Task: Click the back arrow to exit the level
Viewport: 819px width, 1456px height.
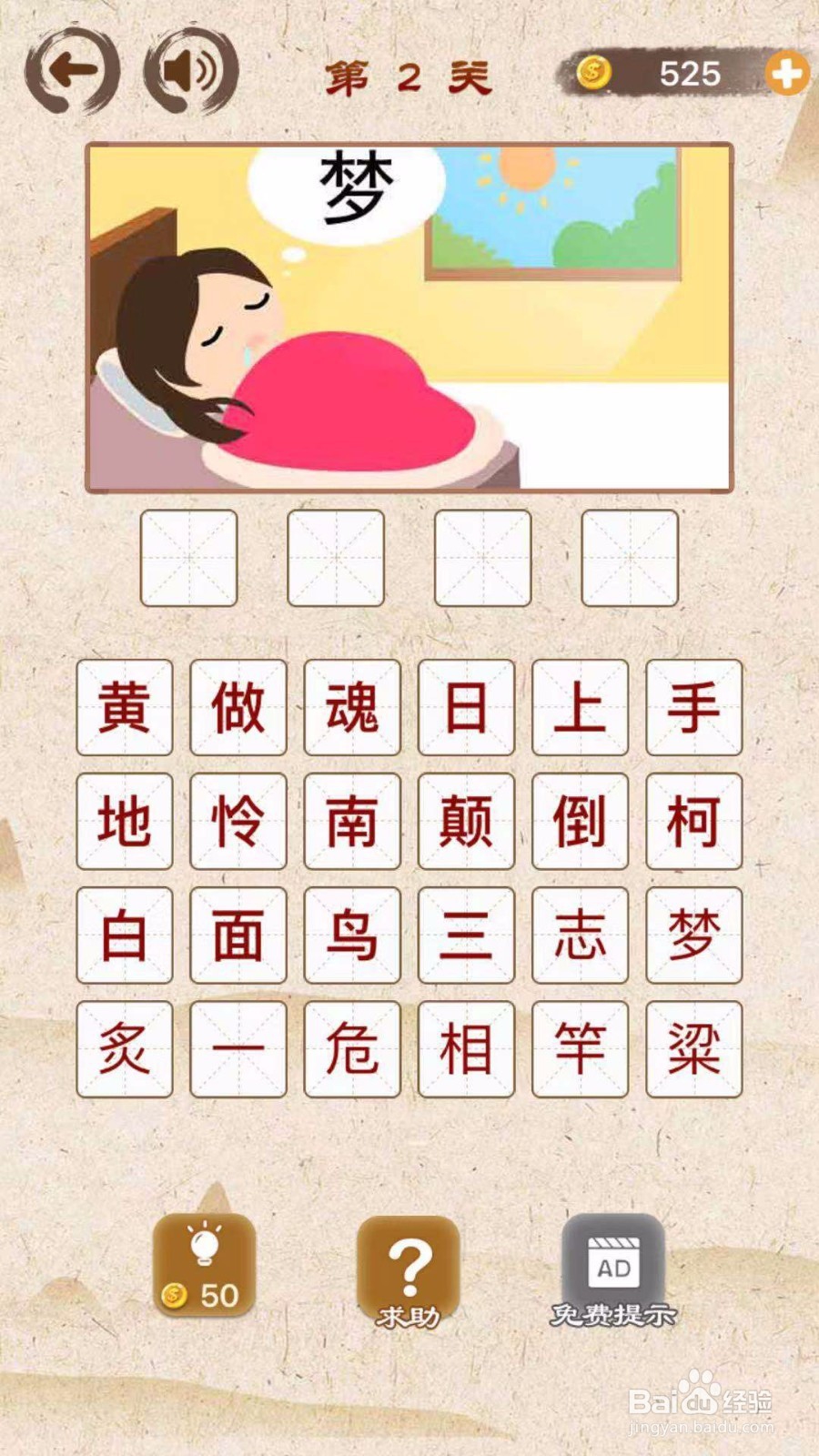Action: click(71, 73)
